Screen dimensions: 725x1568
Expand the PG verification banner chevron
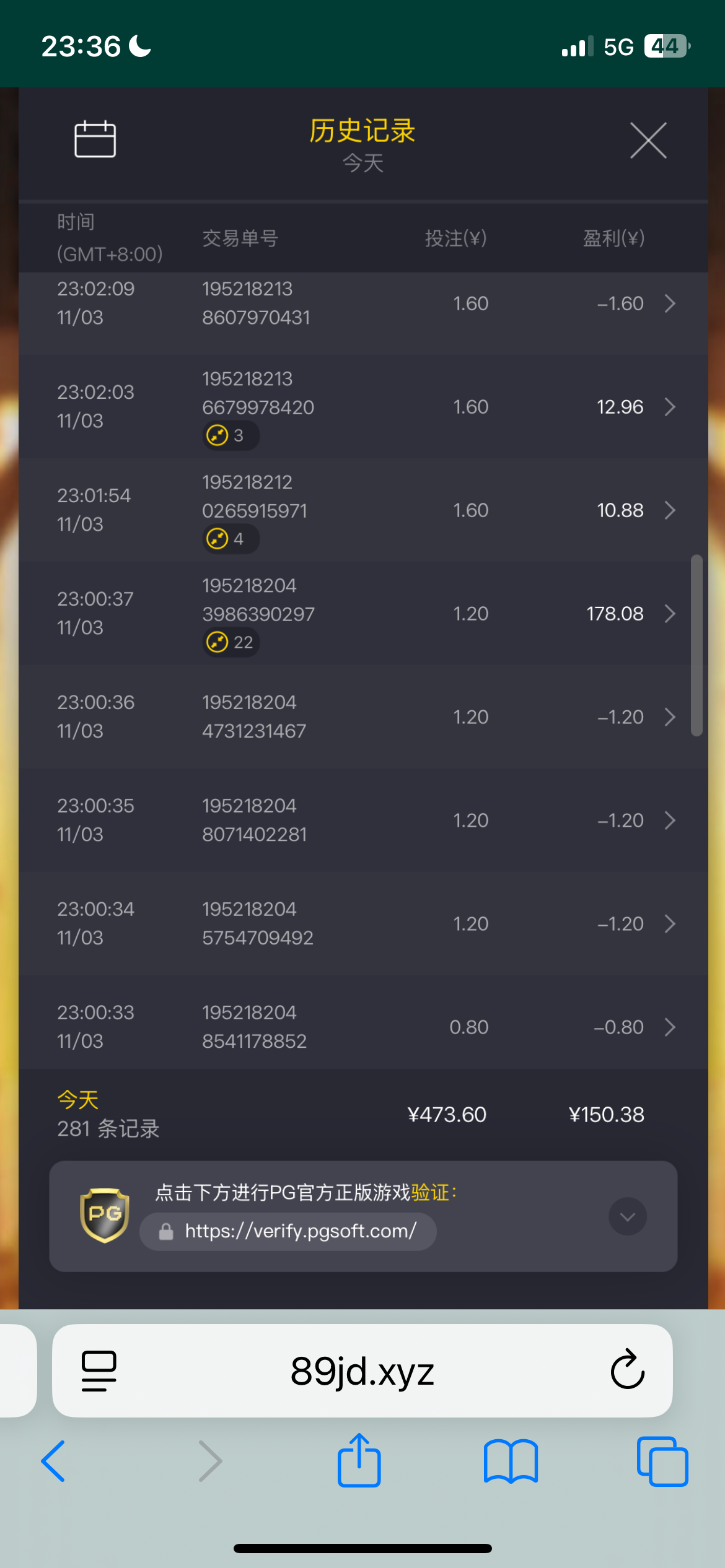tap(627, 1217)
